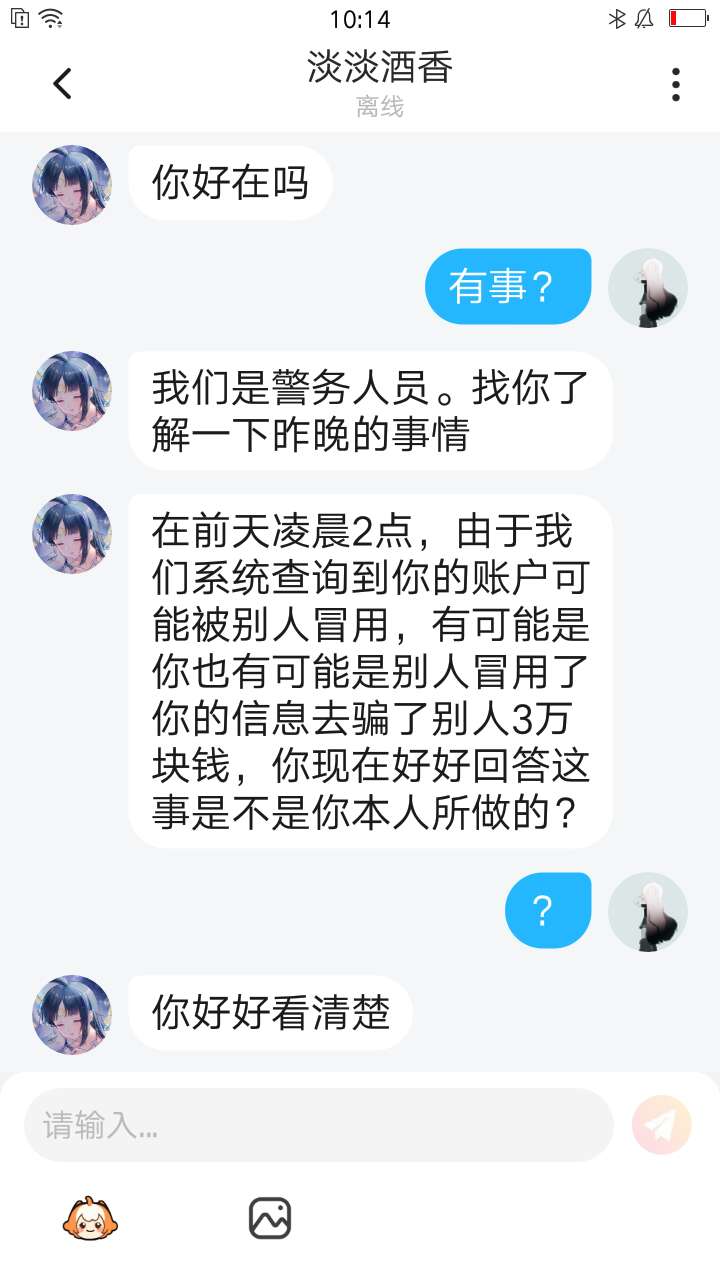Open the three-dot overflow menu
This screenshot has width=720, height=1280.
pyautogui.click(x=676, y=84)
